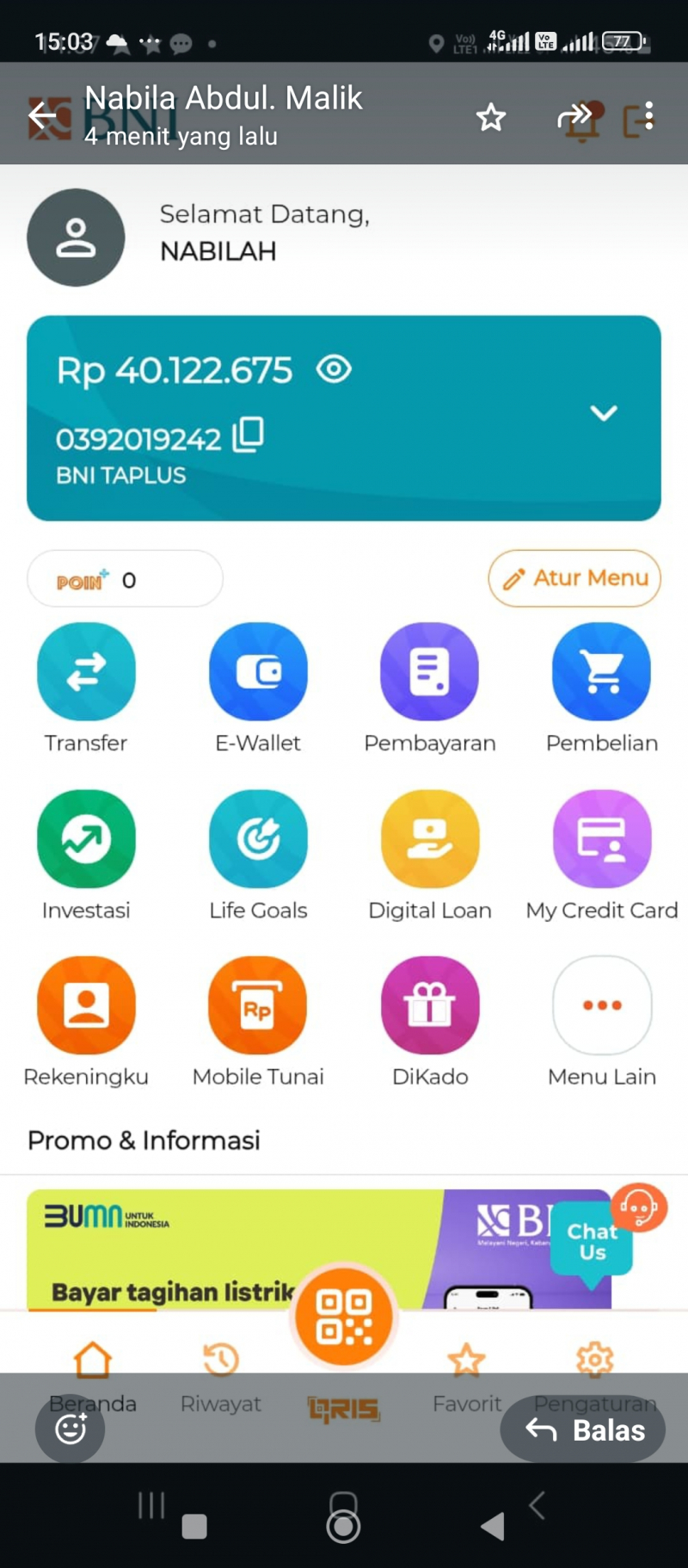Star this status update

pos(491,117)
